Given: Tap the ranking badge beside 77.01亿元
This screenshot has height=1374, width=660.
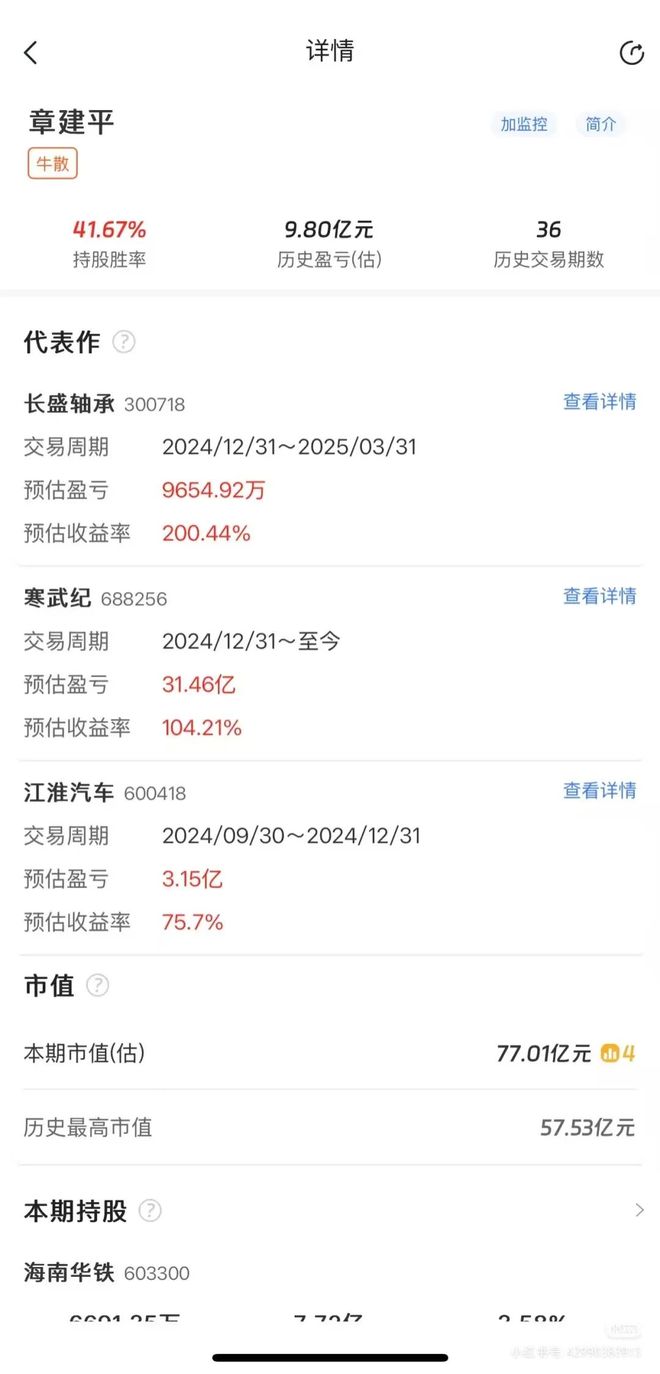Looking at the screenshot, I should coord(618,1053).
